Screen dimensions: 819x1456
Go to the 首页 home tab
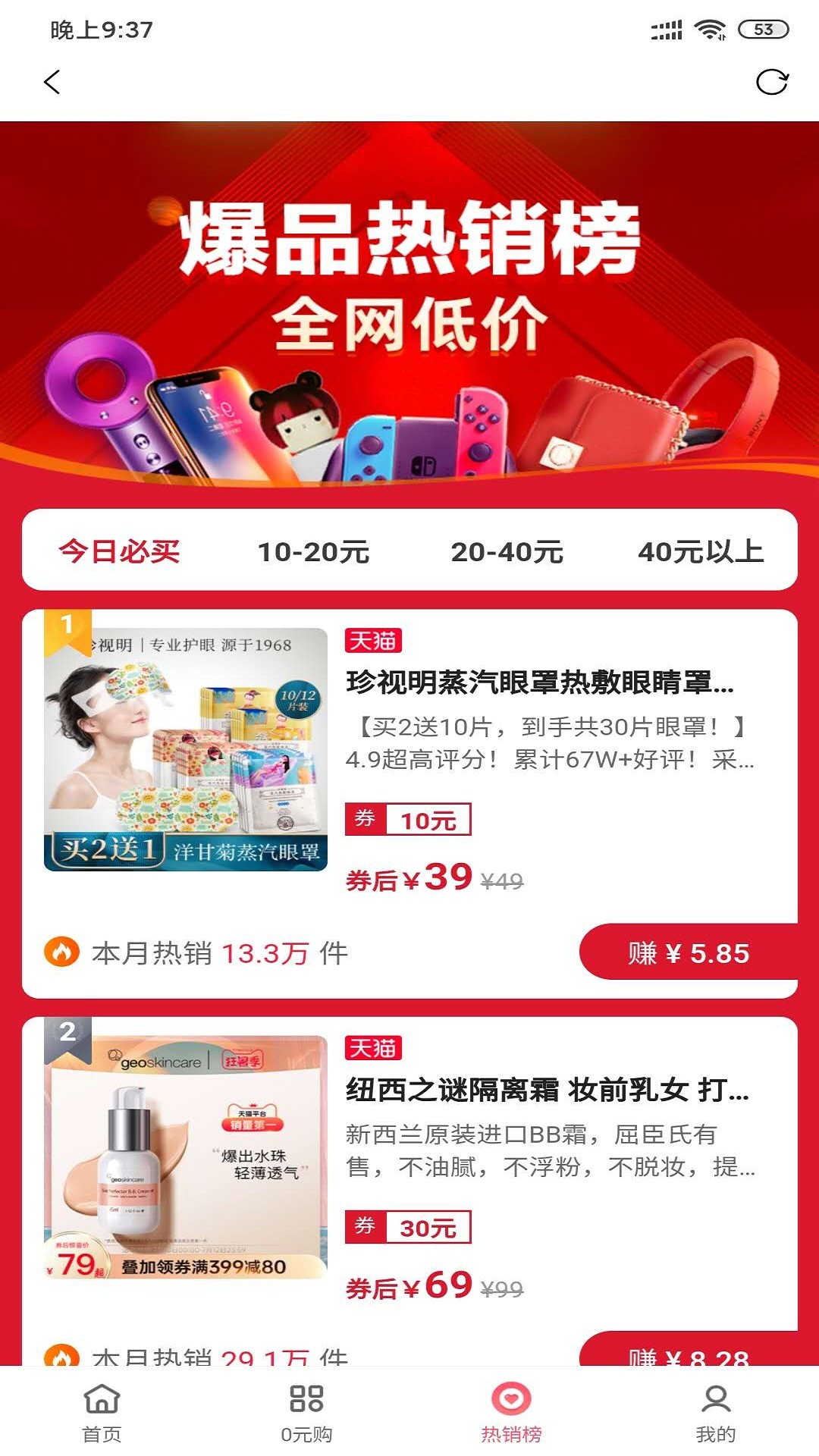[102, 1410]
